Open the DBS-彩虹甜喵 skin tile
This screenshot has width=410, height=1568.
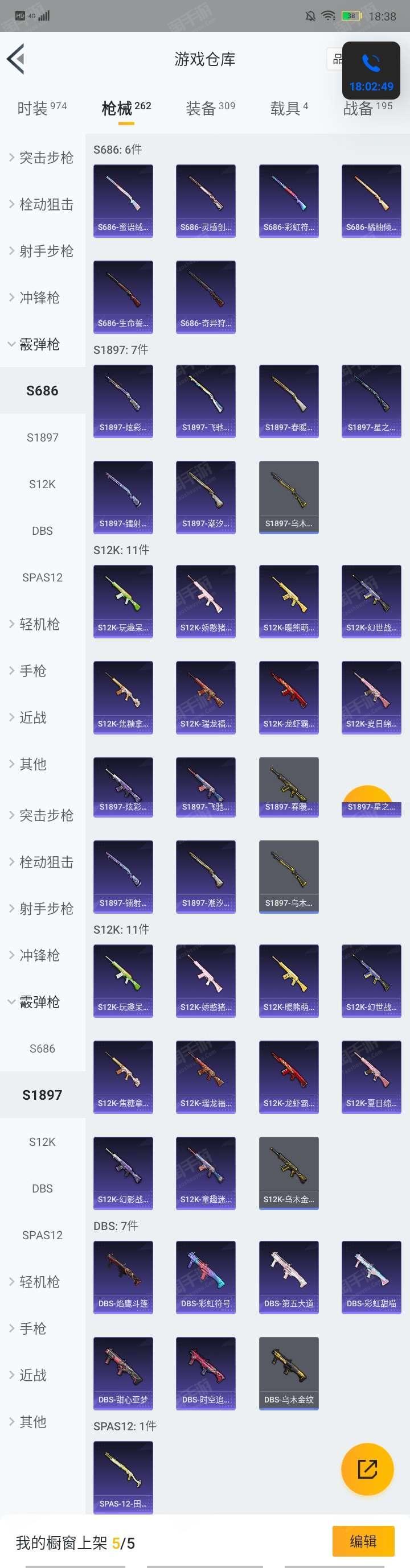pyautogui.click(x=371, y=1277)
